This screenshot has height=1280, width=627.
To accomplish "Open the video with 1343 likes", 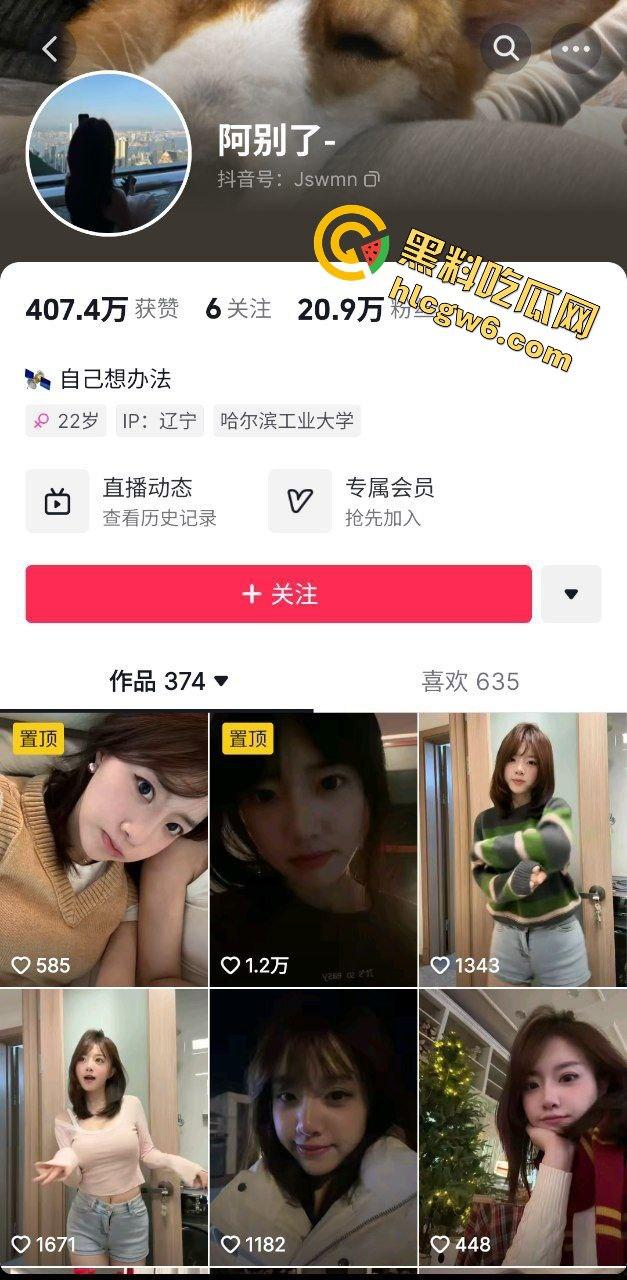I will coord(522,850).
